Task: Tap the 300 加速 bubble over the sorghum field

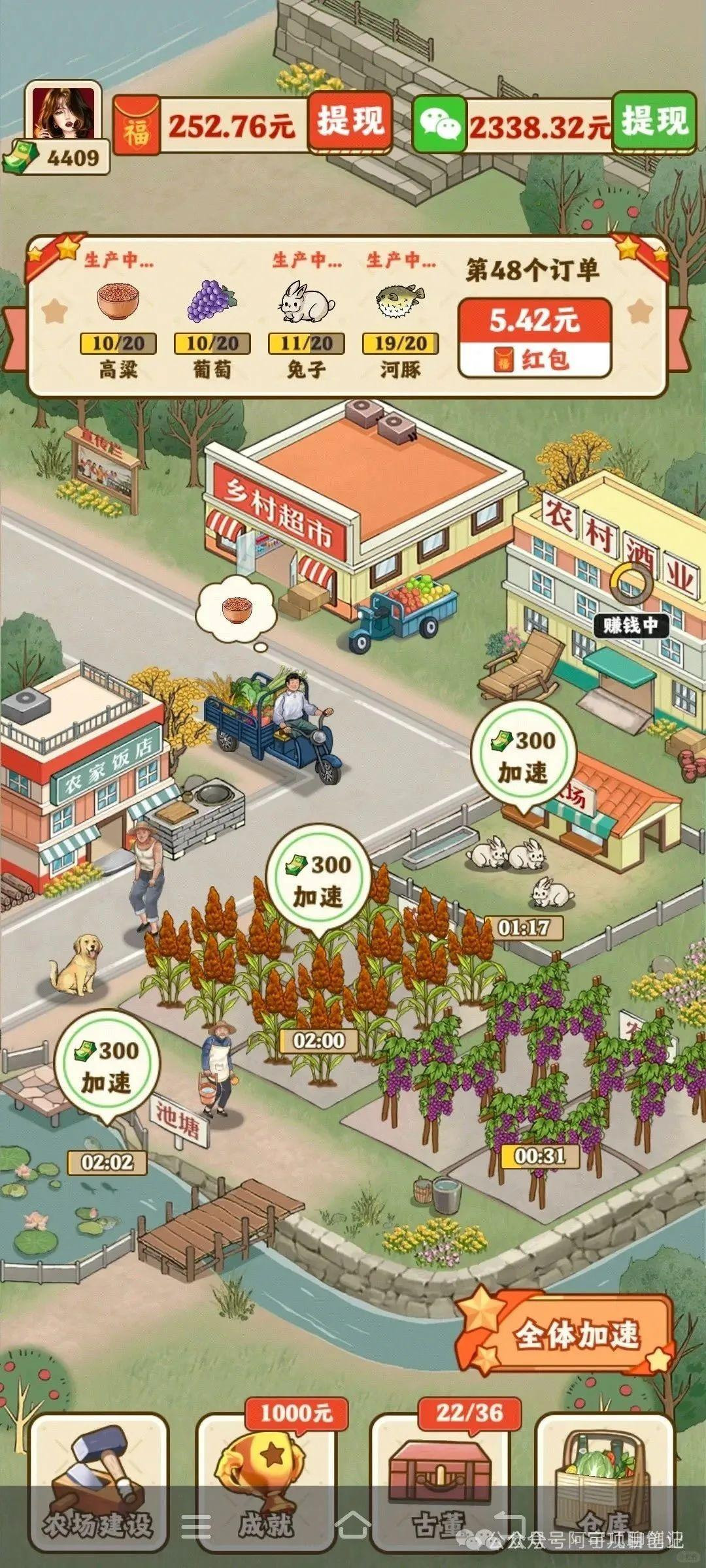Action: (318, 880)
